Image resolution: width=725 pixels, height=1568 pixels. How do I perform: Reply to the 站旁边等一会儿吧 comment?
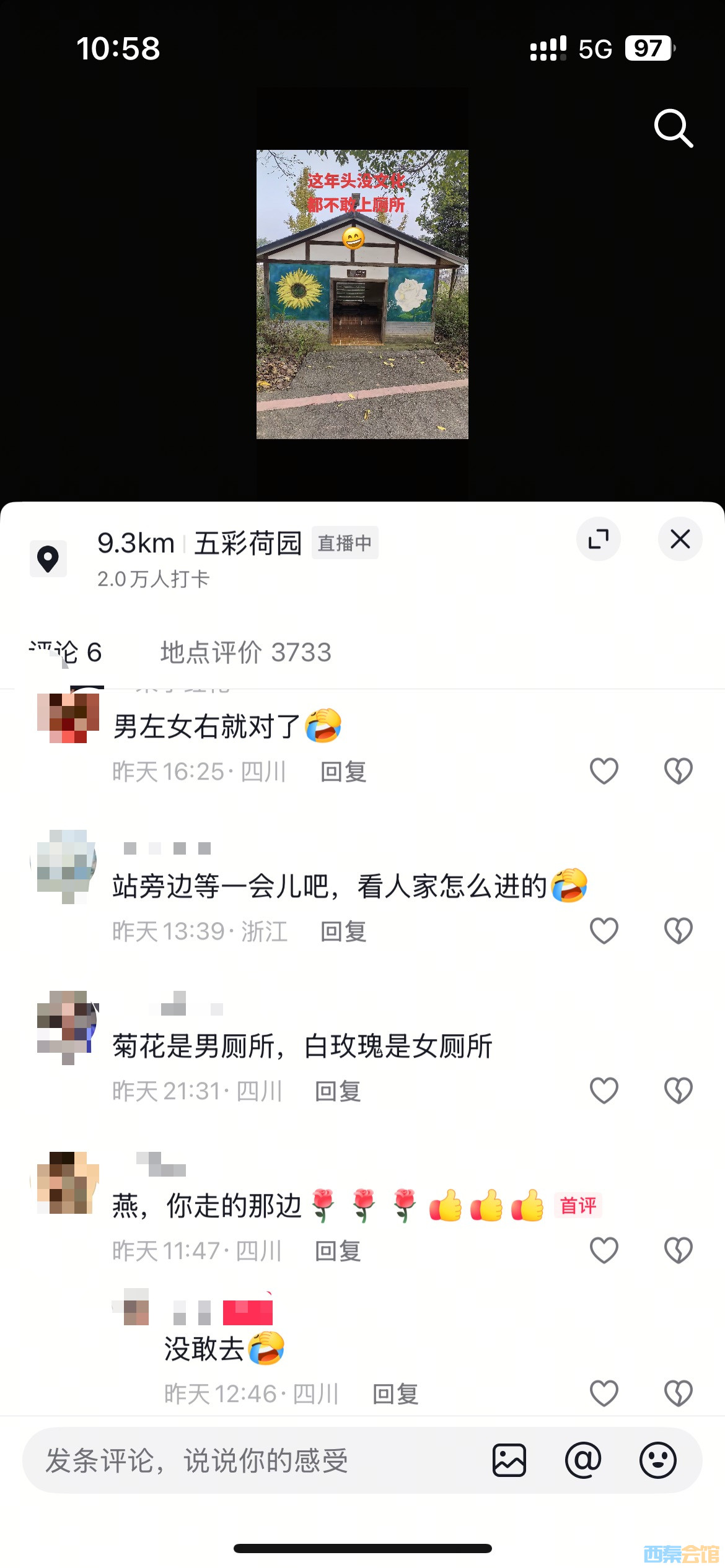click(x=343, y=931)
